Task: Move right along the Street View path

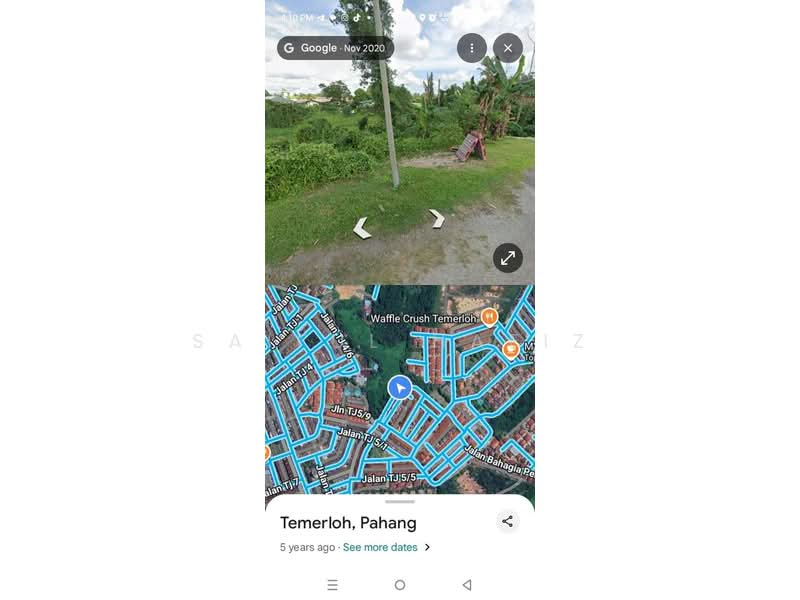Action: (437, 218)
